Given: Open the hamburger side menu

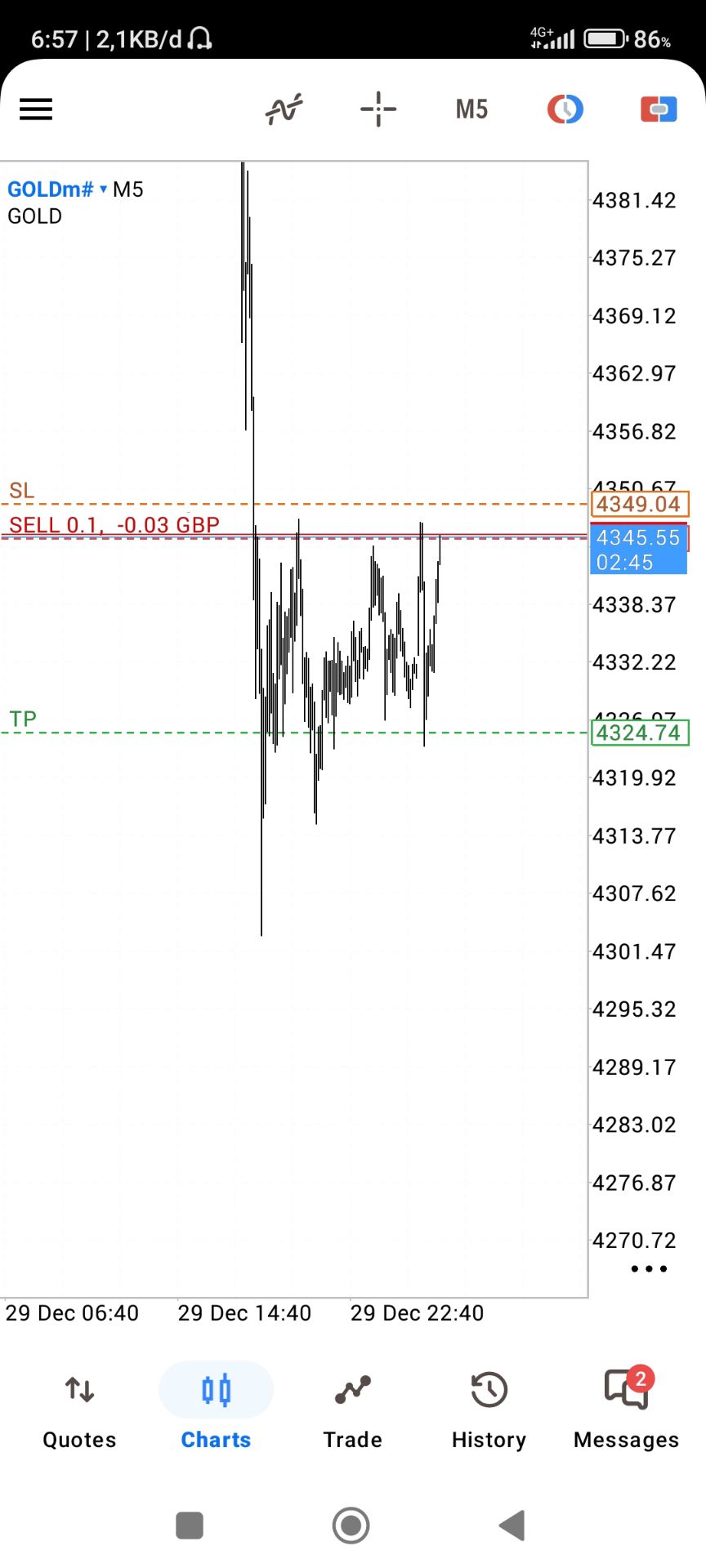Looking at the screenshot, I should pos(36,109).
